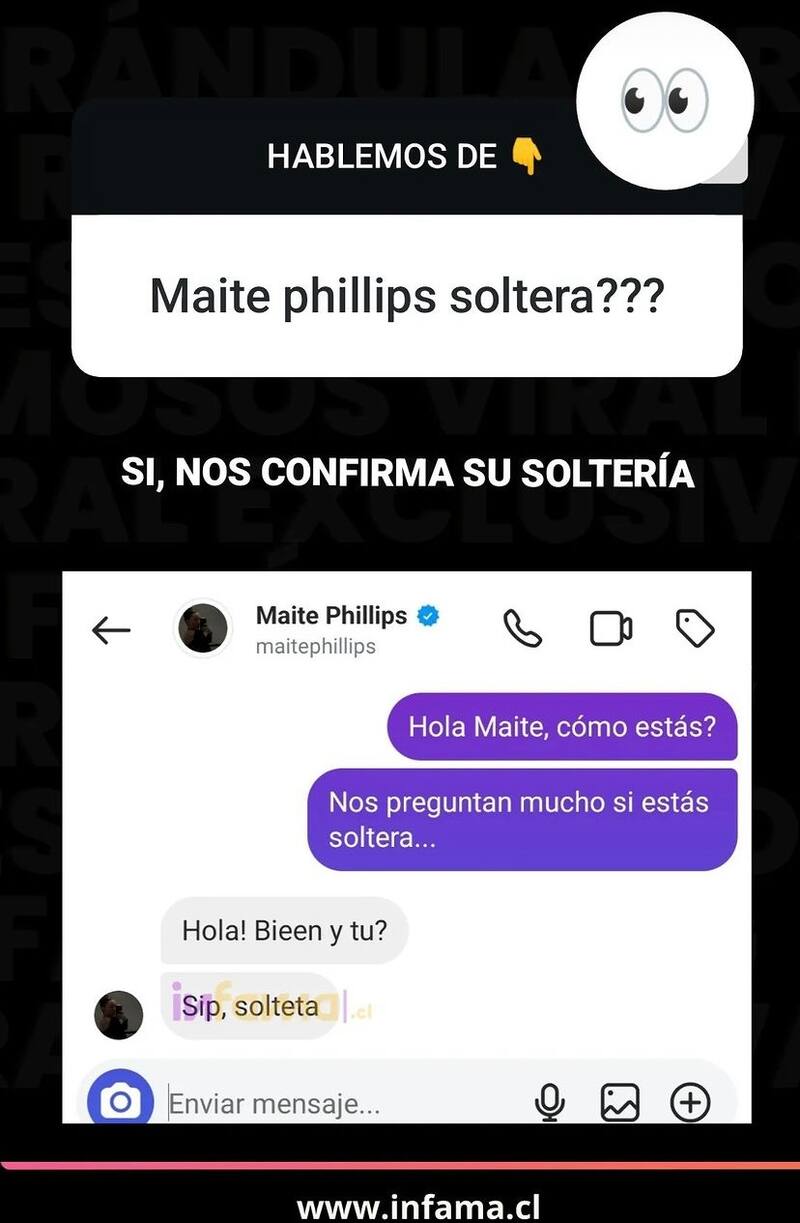Select the blue verified badge next to Maite Phillips
800x1223 pixels.
pos(426,616)
